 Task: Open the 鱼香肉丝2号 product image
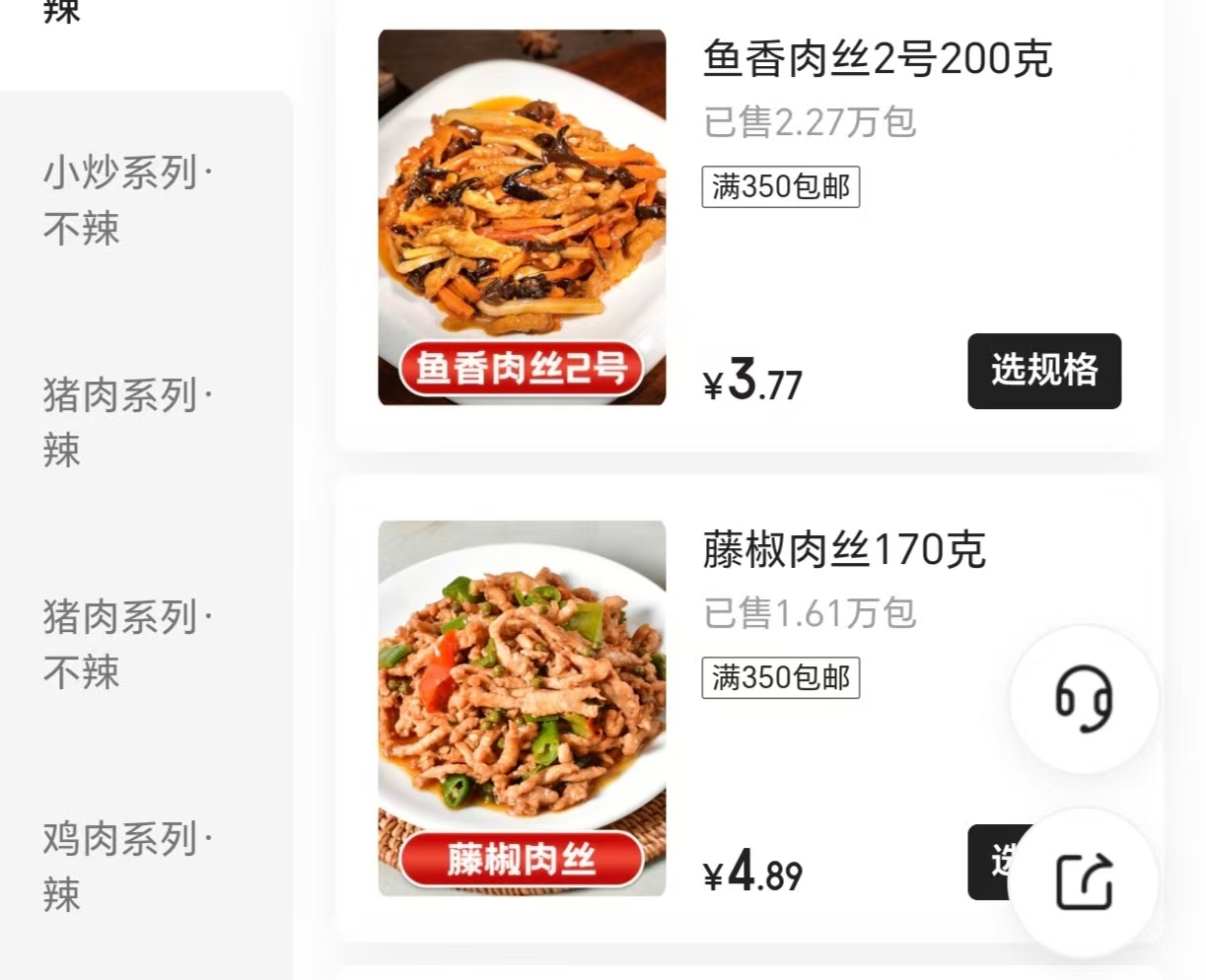coord(522,218)
